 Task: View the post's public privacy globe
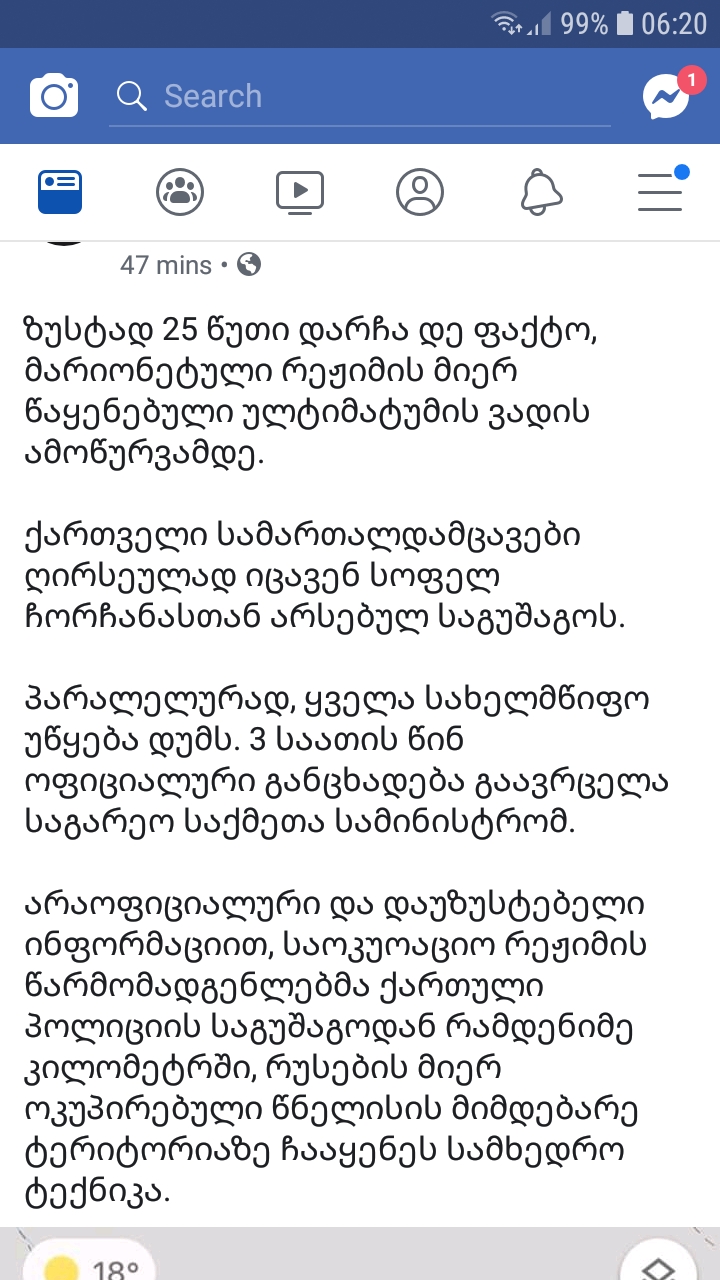pyautogui.click(x=249, y=265)
